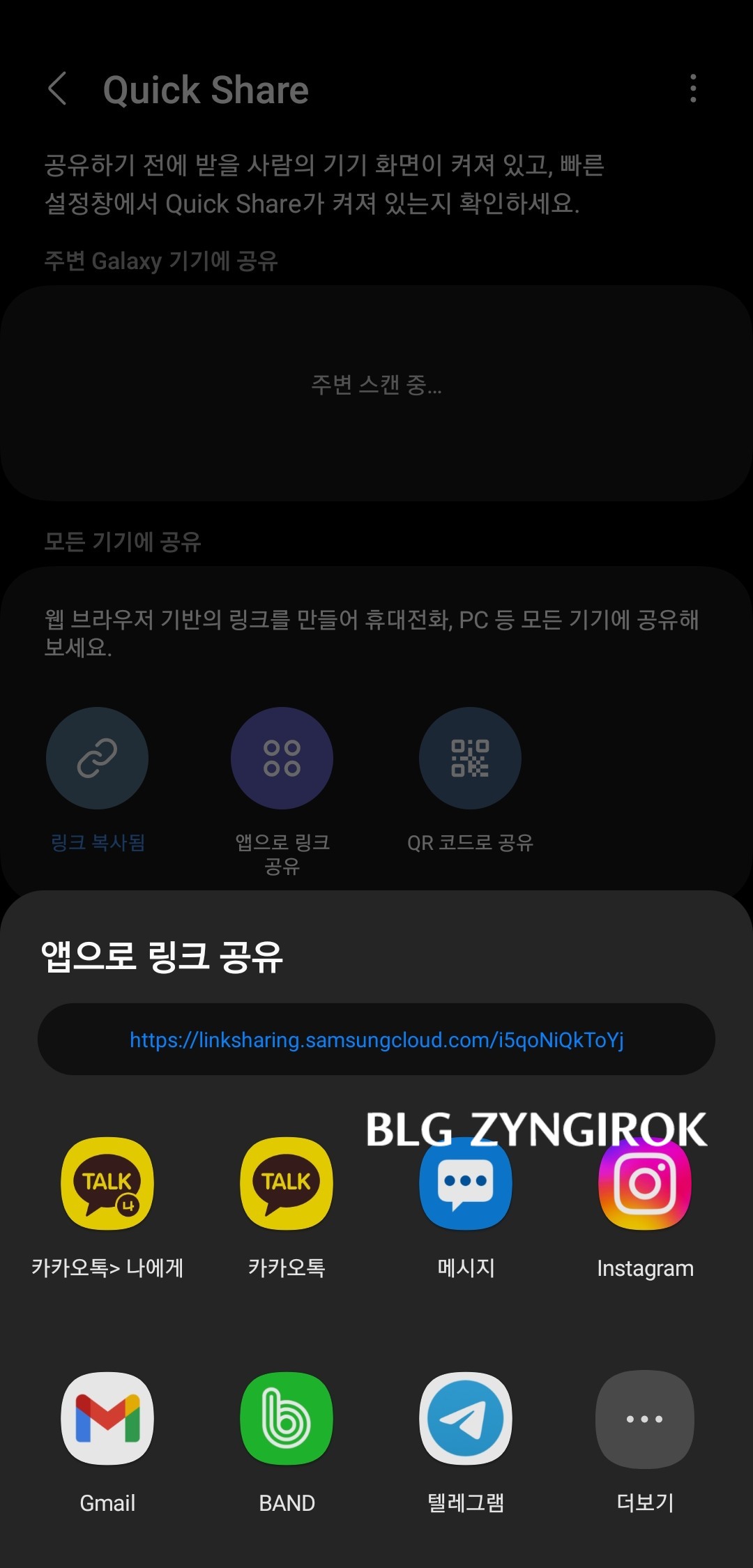The image size is (753, 1568).
Task: Share the link through the 메시지 app
Action: [465, 1185]
